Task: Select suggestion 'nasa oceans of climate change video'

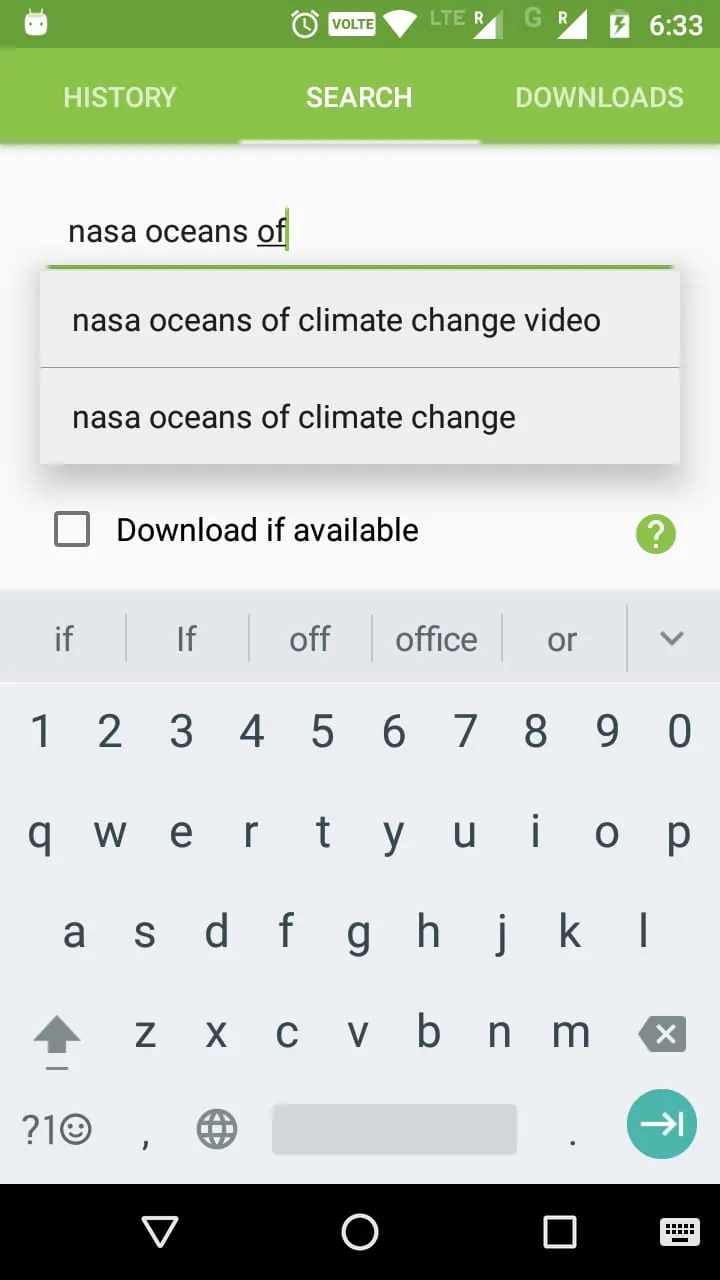Action: click(x=335, y=320)
